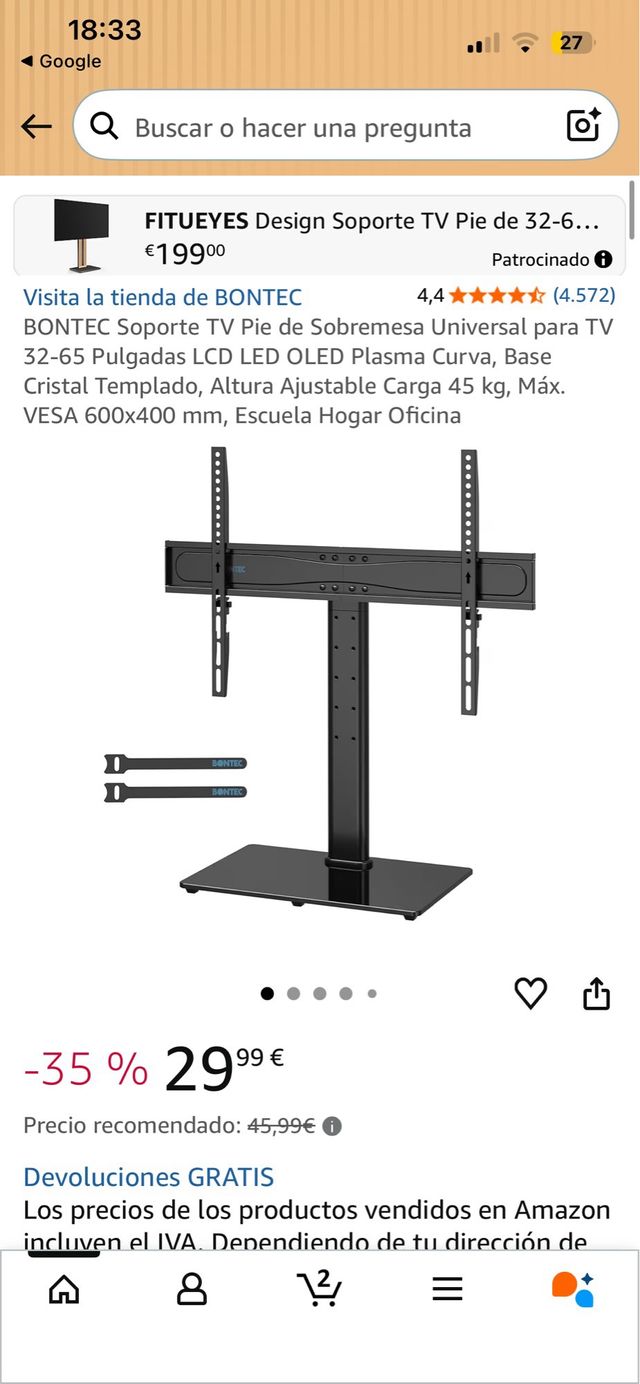Open the account profile tab
This screenshot has width=640, height=1384.
tap(191, 1289)
